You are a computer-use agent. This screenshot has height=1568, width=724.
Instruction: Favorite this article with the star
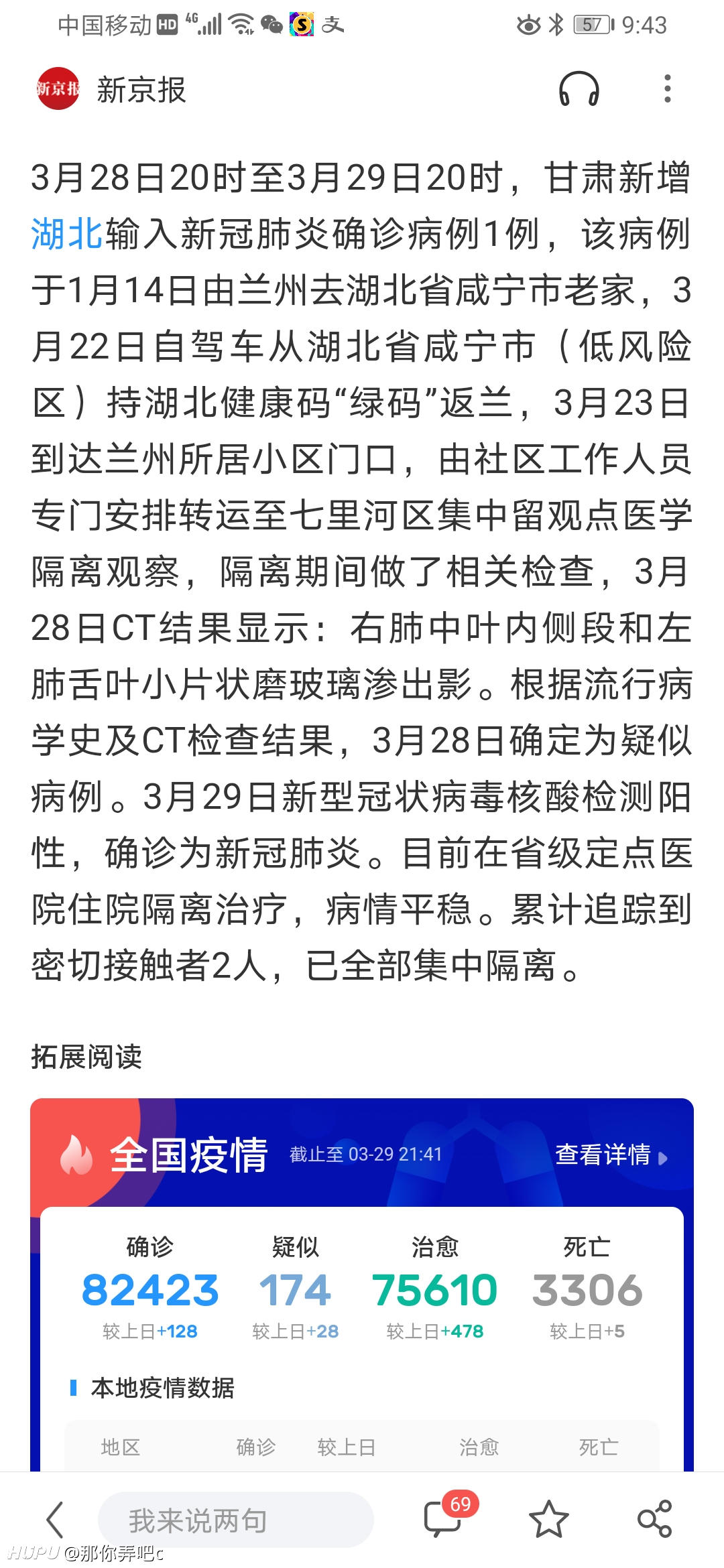point(548,1519)
